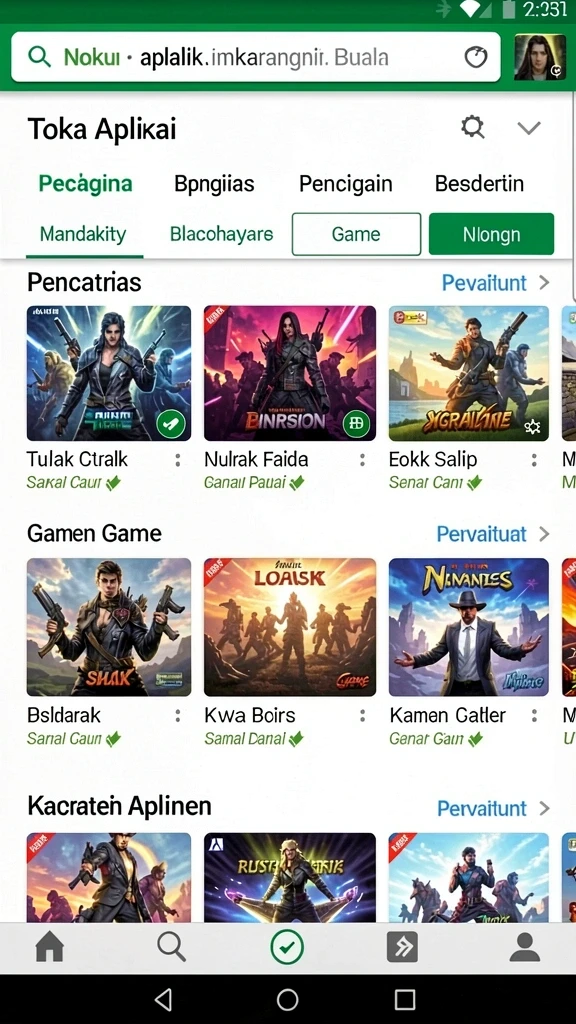Select the Game chip
This screenshot has height=1024, width=576.
tap(356, 234)
